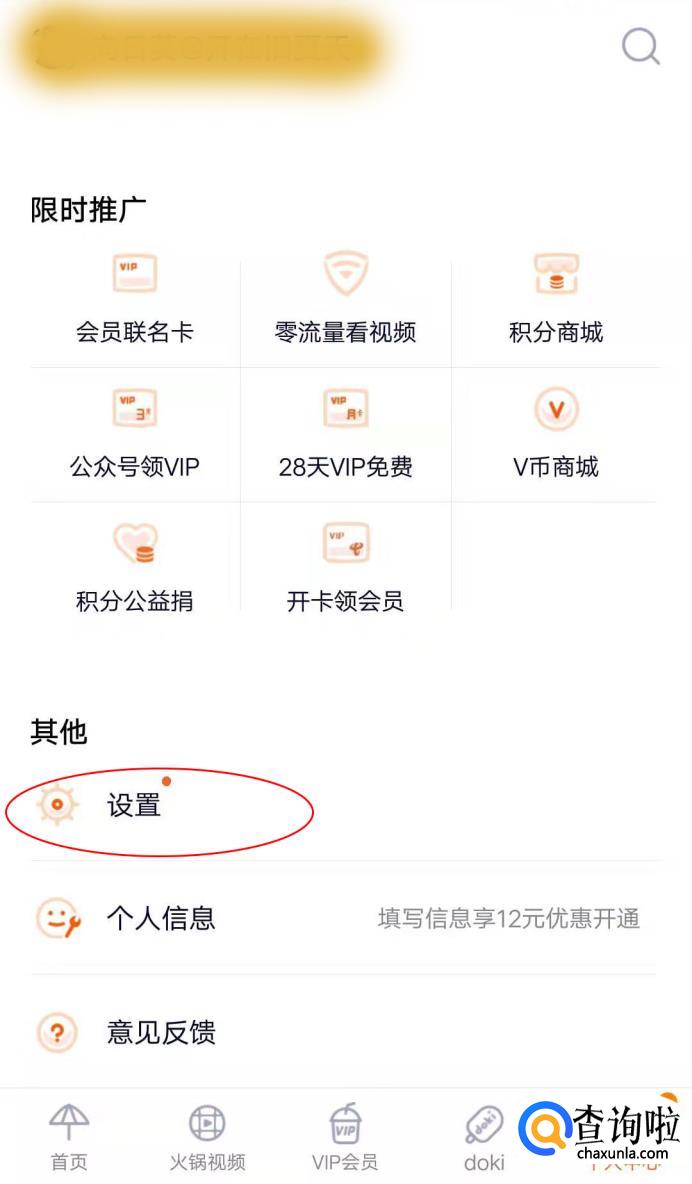Switch to doki tab
The width and height of the screenshot is (692, 1184).
(x=484, y=1136)
